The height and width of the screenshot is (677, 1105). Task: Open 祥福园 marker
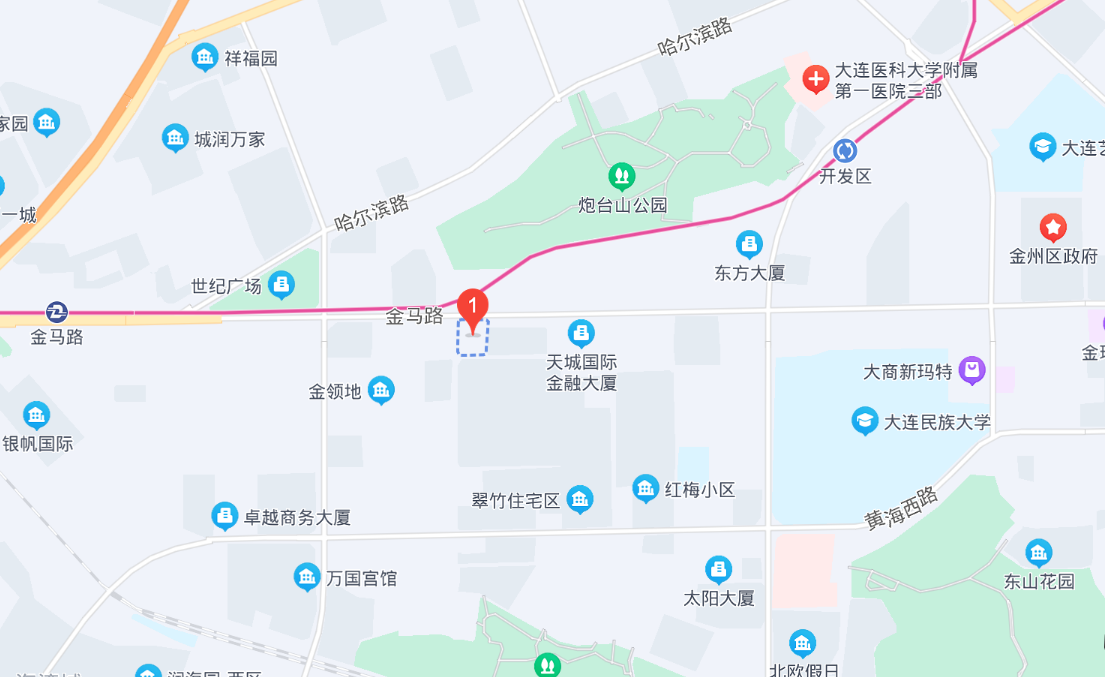(205, 57)
